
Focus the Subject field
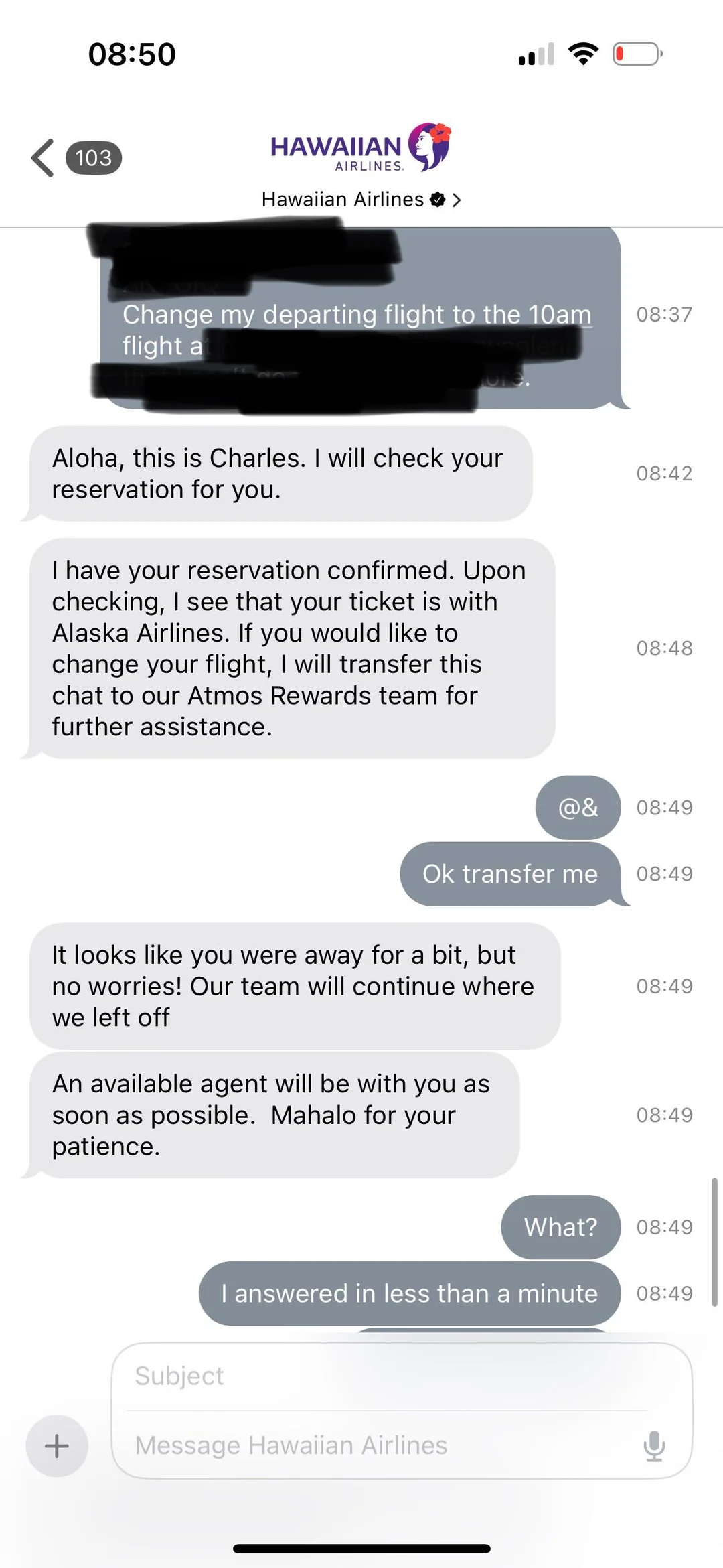tap(388, 1376)
